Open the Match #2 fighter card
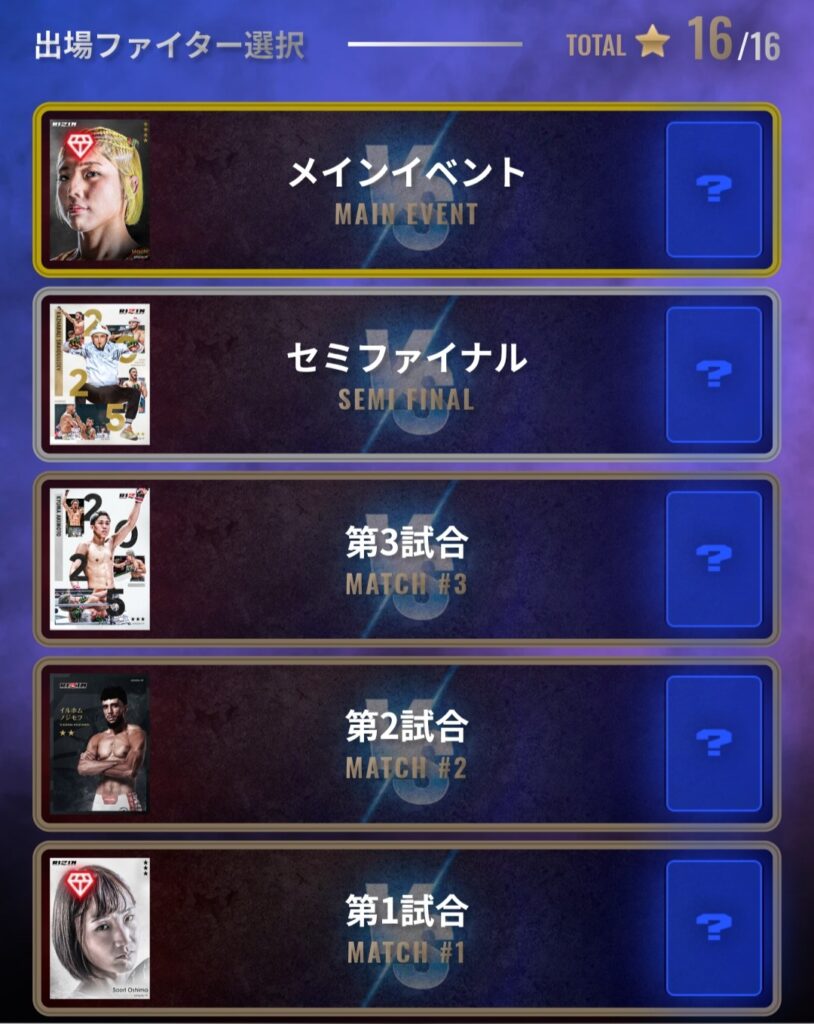This screenshot has width=814, height=1024. [100, 743]
